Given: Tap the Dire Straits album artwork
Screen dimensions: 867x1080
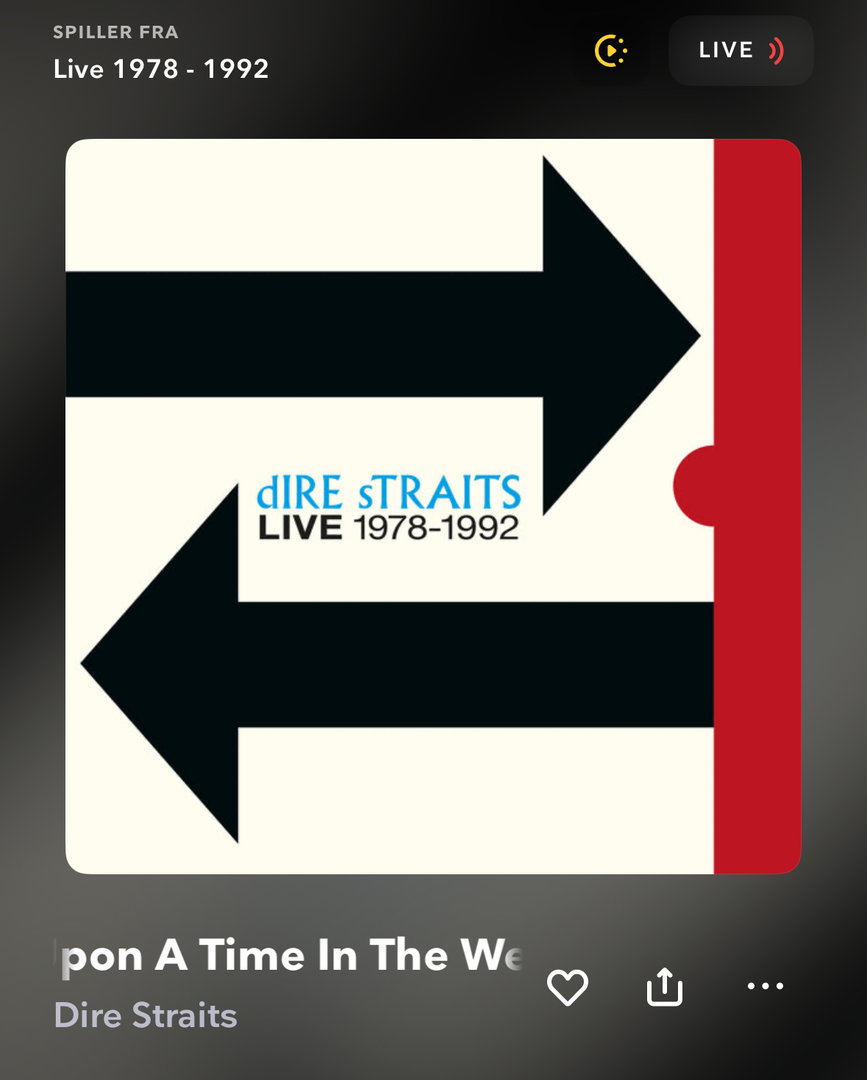Looking at the screenshot, I should pos(433,506).
